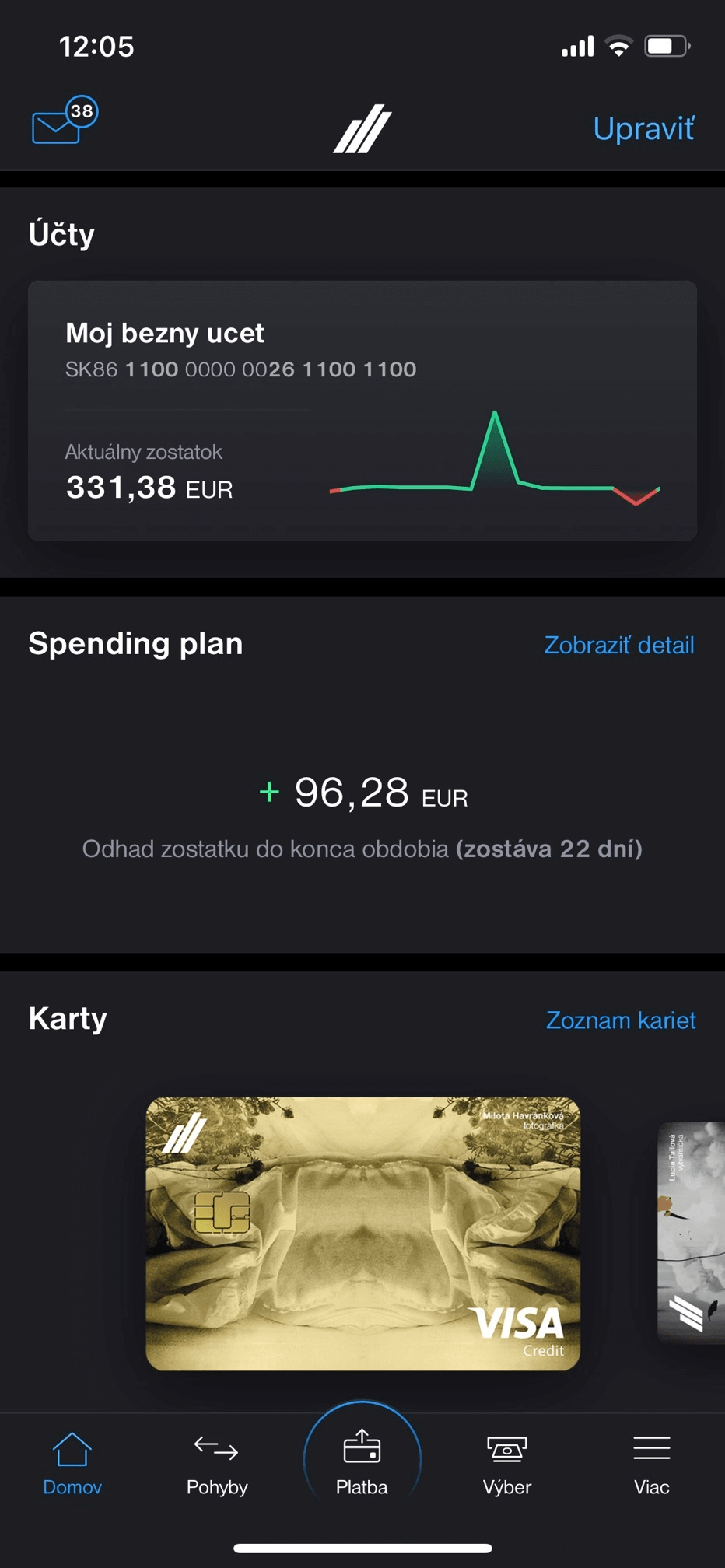725x1568 pixels.
Task: Tap the Tatra banka logo at top center
Action: point(360,128)
